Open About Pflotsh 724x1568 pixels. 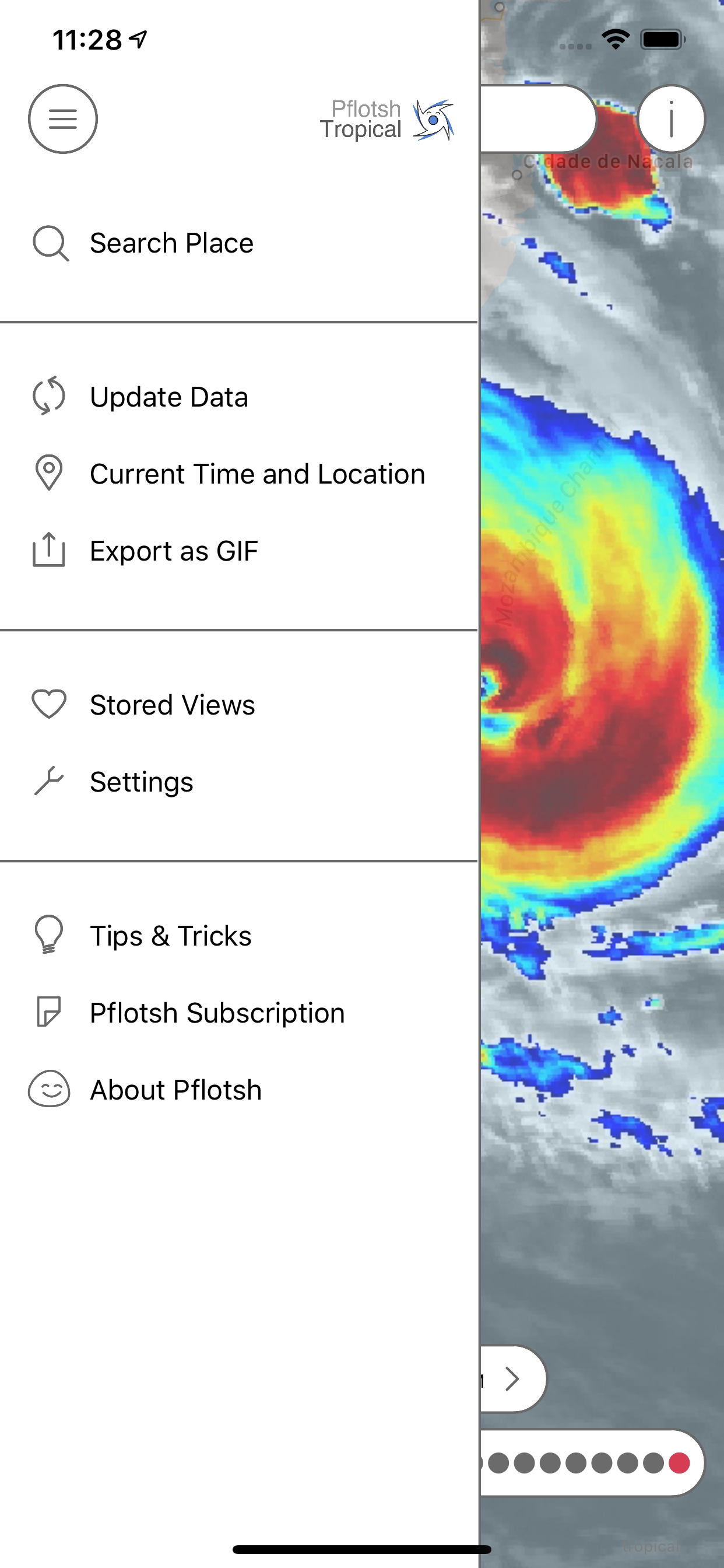tap(175, 1090)
